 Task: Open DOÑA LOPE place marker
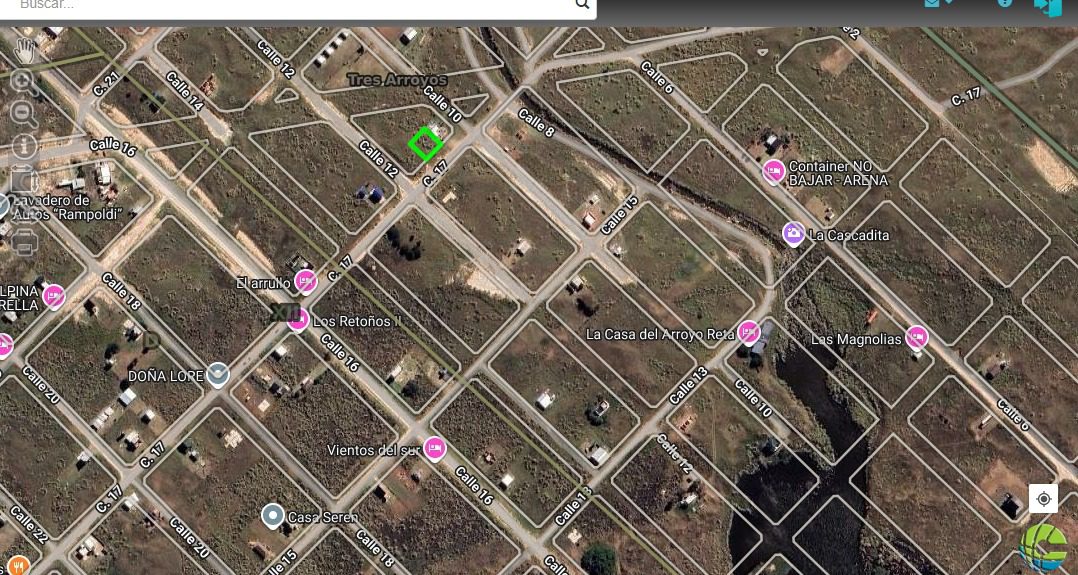217,375
